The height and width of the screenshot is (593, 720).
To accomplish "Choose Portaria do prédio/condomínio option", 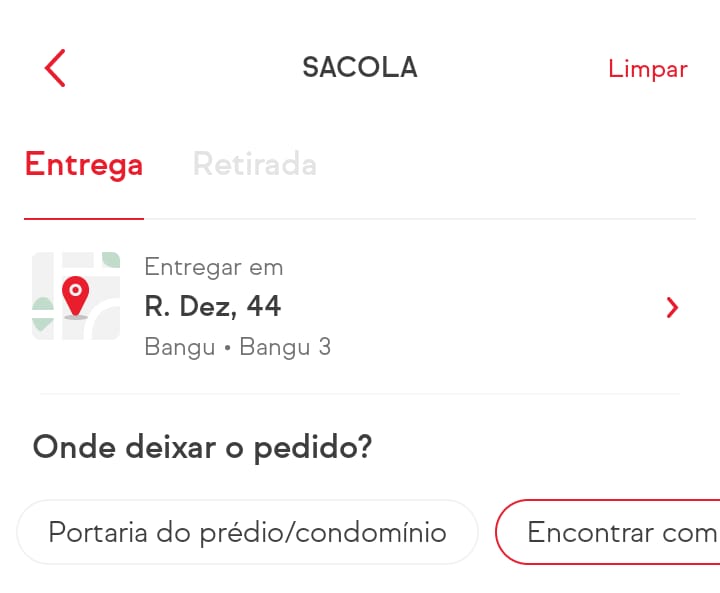I will click(247, 532).
